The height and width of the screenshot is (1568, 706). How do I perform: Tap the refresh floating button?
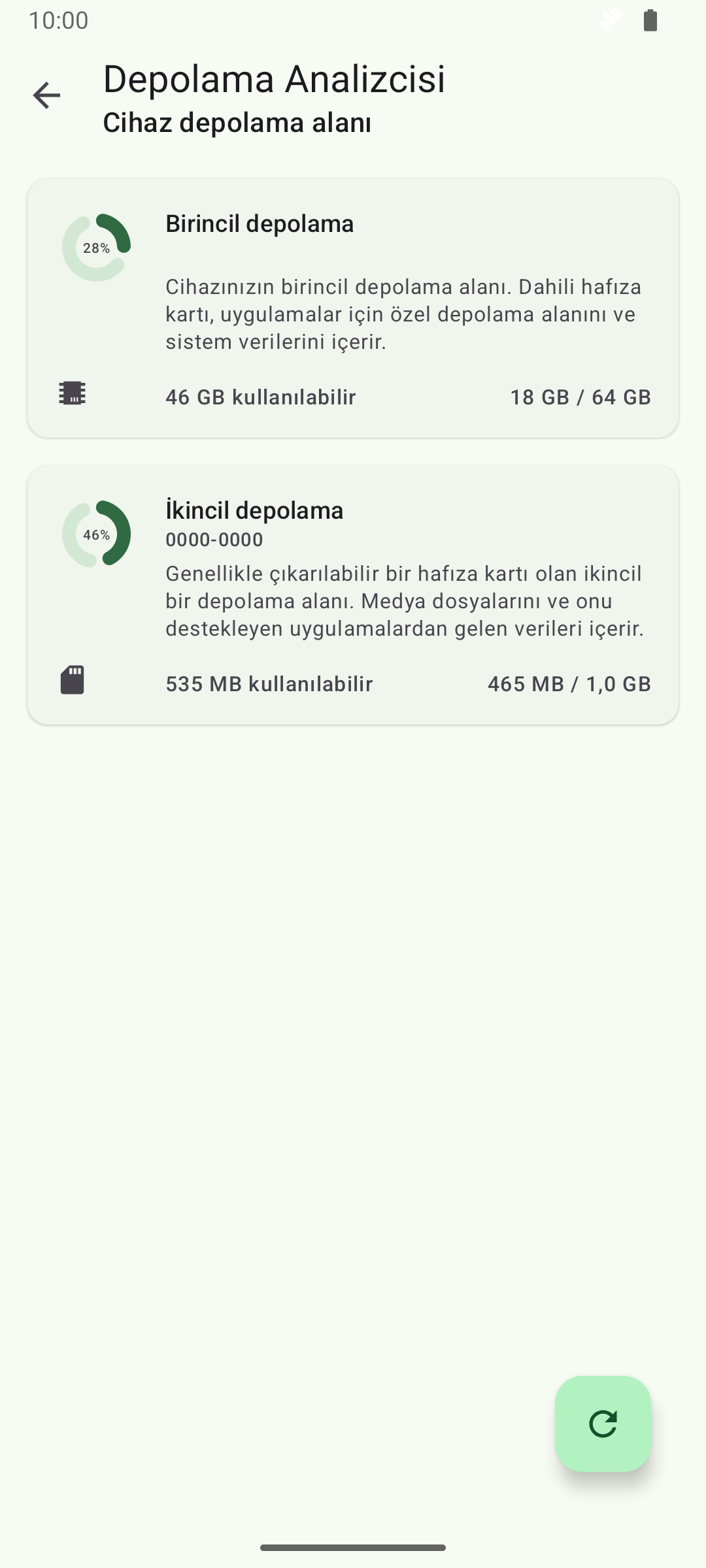[x=603, y=1424]
